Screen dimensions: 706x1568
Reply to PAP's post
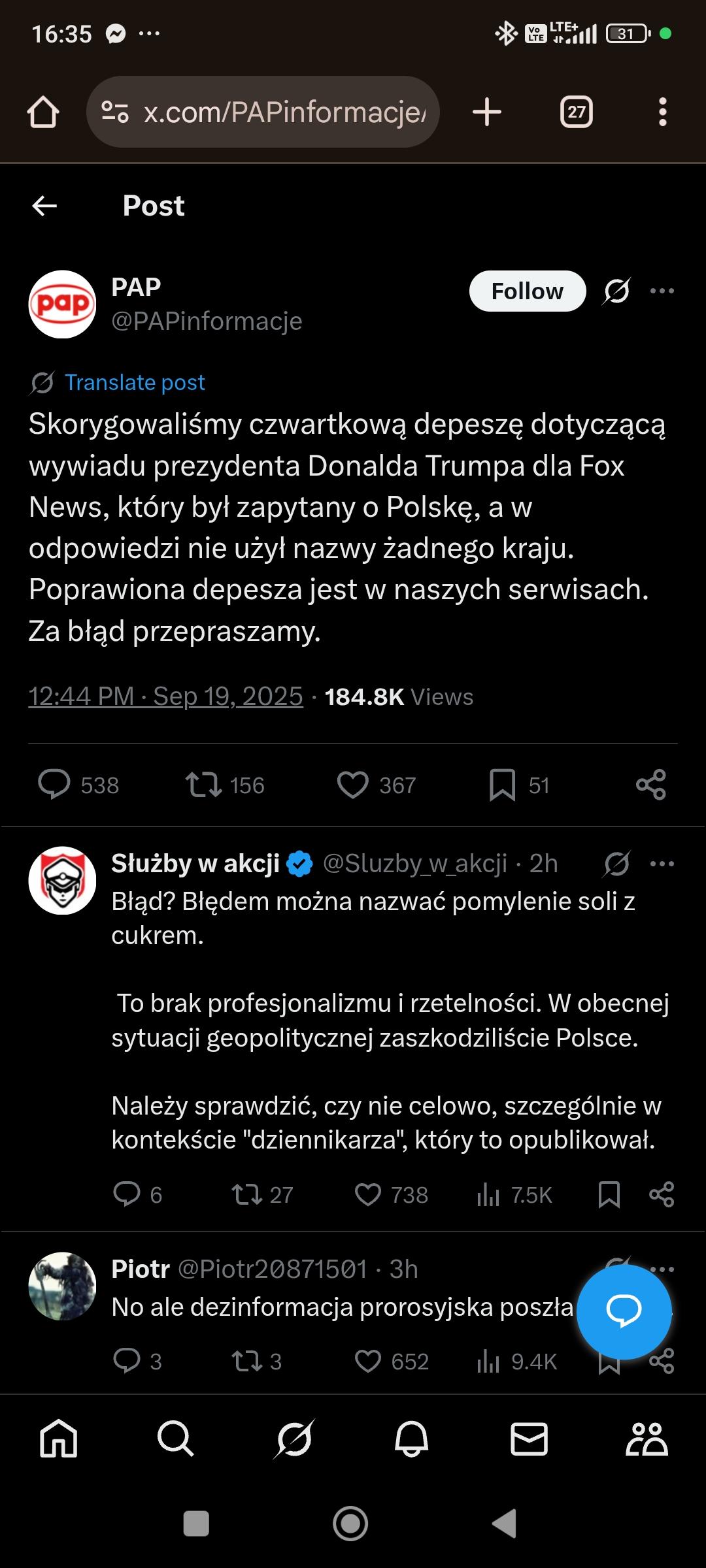(x=54, y=785)
